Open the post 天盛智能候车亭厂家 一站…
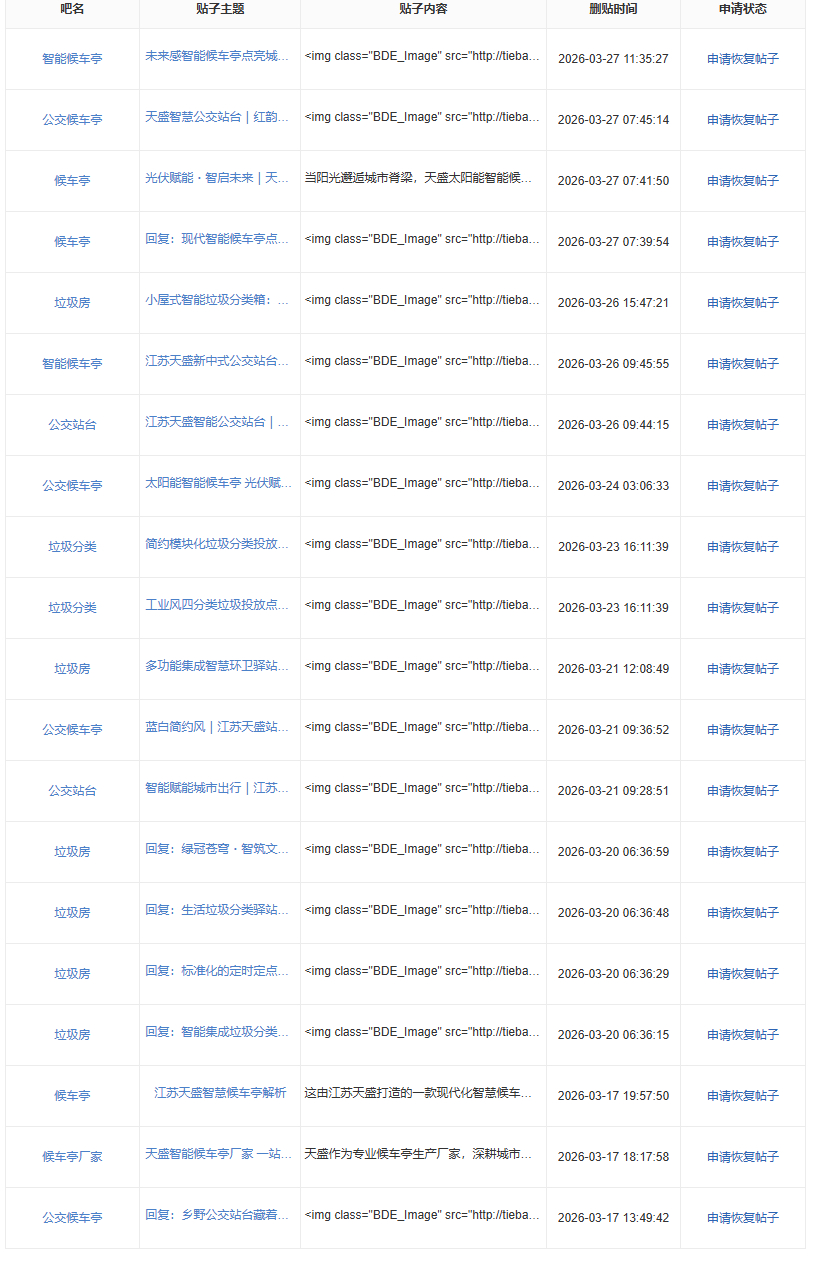820x1270 pixels. point(219,1154)
